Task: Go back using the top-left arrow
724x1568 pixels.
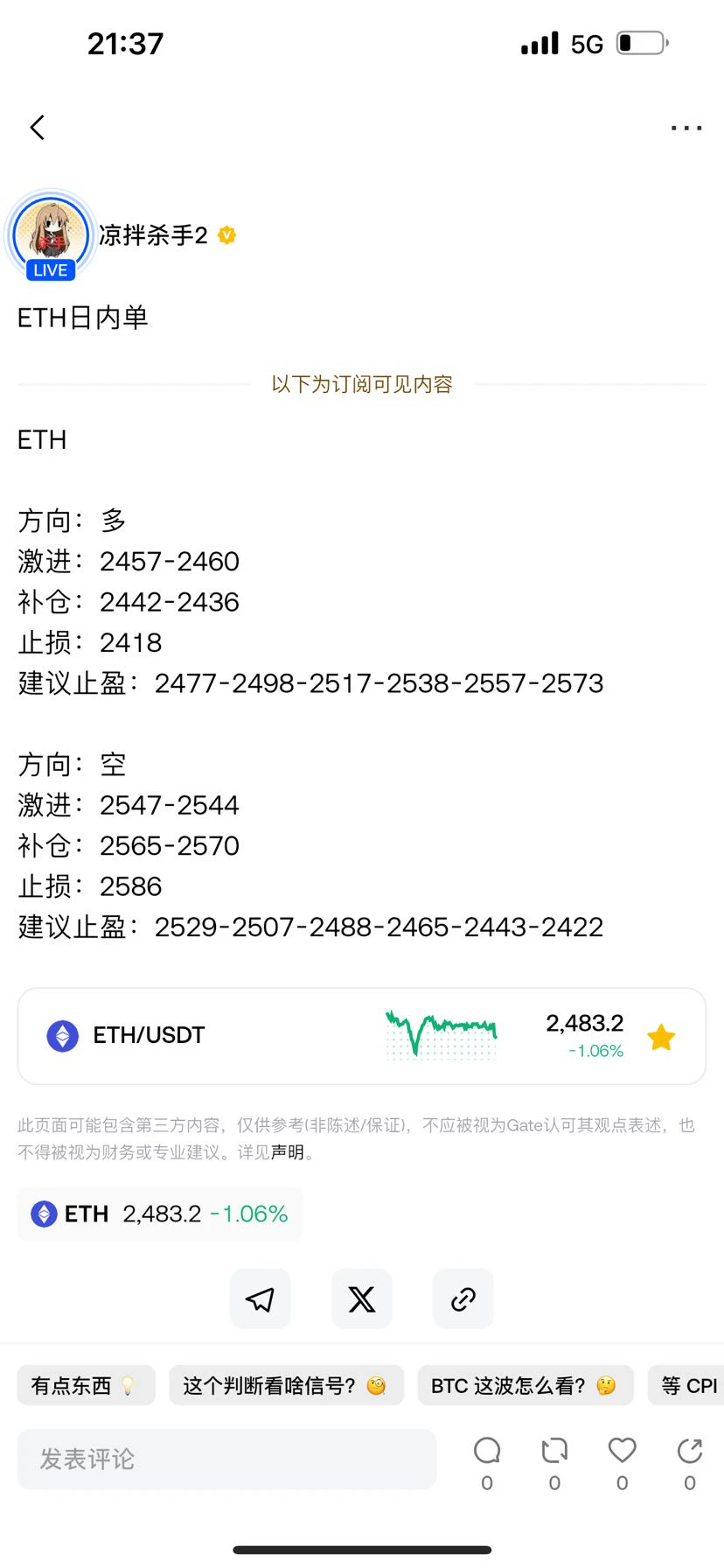Action: click(x=37, y=128)
